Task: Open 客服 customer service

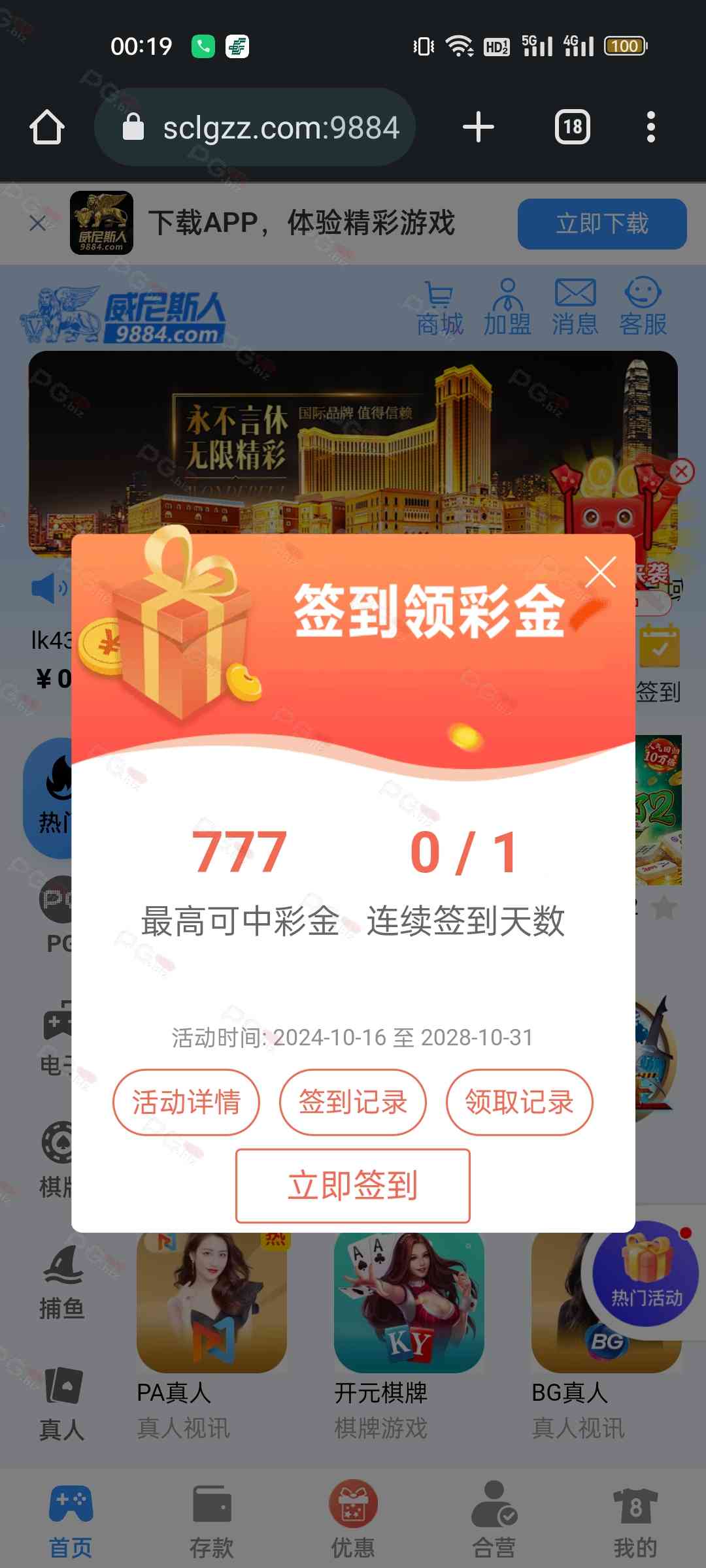Action: [643, 307]
